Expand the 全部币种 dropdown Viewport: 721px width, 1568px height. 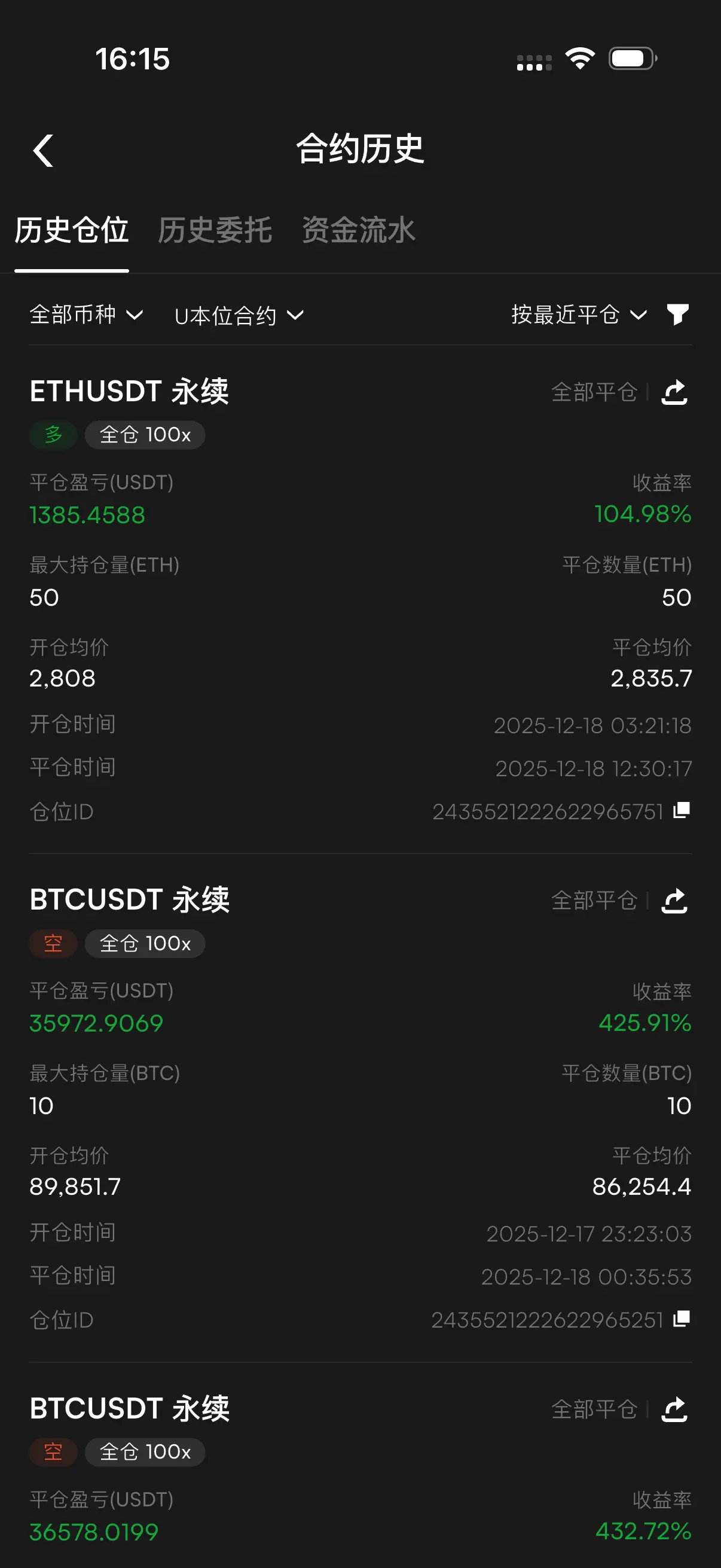pos(85,315)
